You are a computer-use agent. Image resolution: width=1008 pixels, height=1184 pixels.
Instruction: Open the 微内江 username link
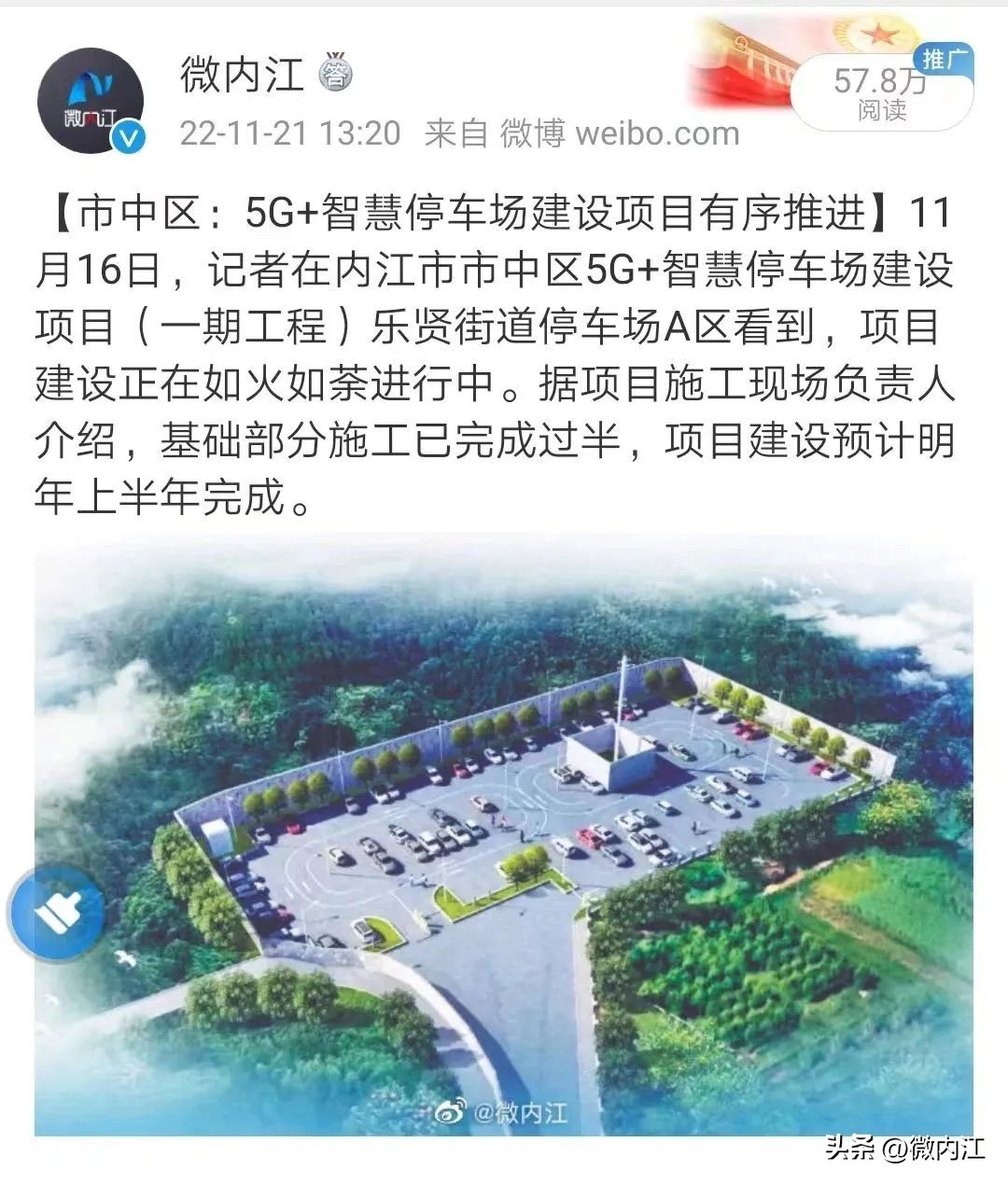[243, 77]
